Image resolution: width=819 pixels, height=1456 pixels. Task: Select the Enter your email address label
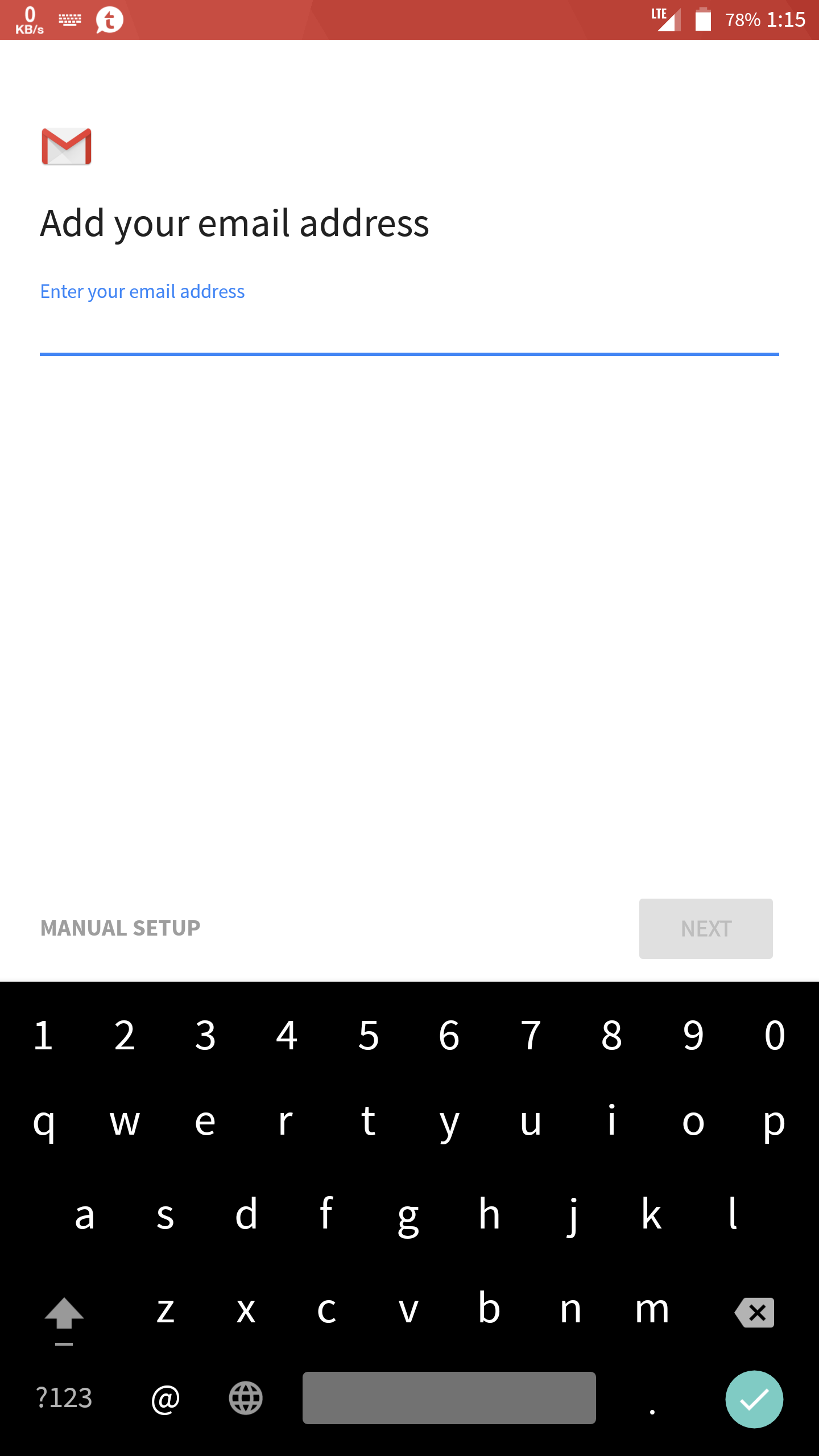point(142,291)
